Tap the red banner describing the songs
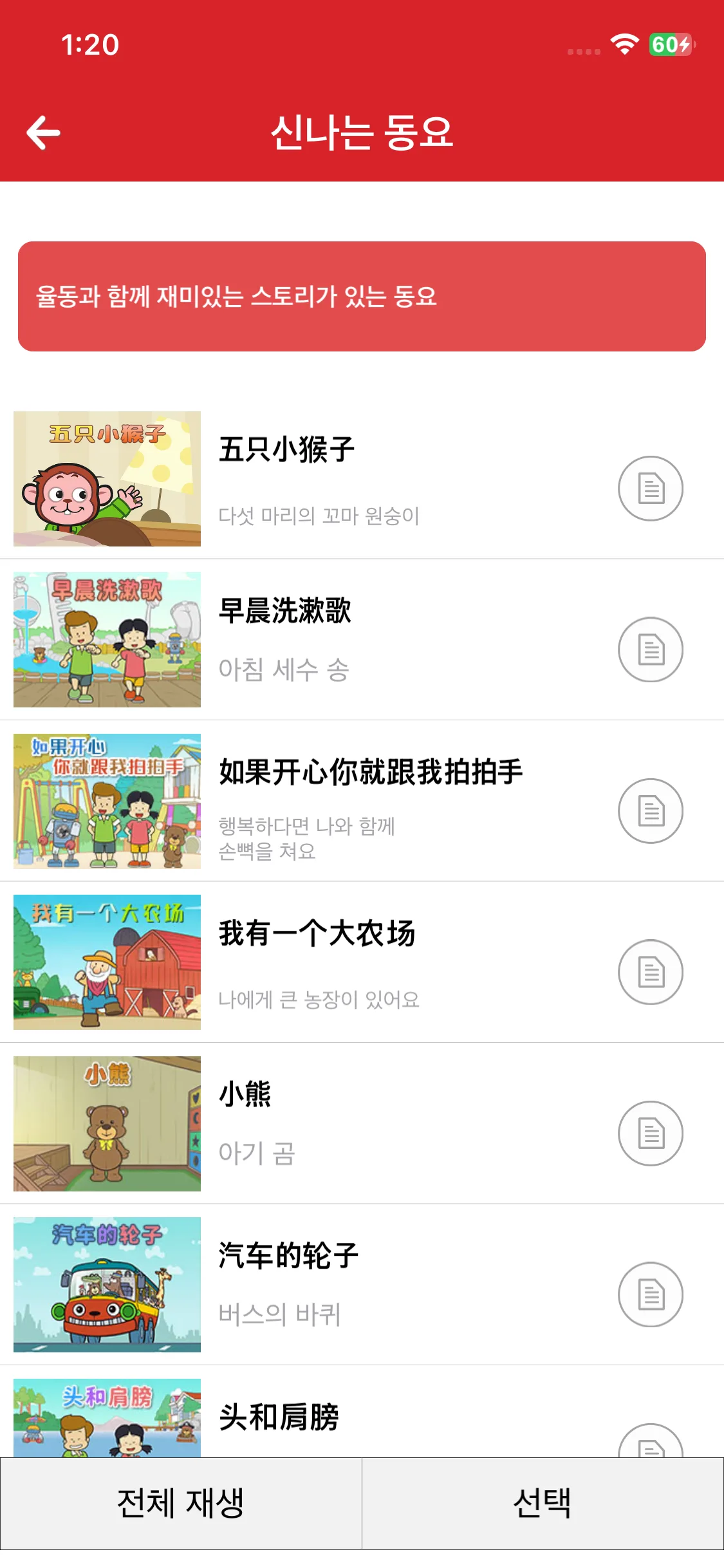Viewport: 724px width, 1568px height. [x=362, y=296]
